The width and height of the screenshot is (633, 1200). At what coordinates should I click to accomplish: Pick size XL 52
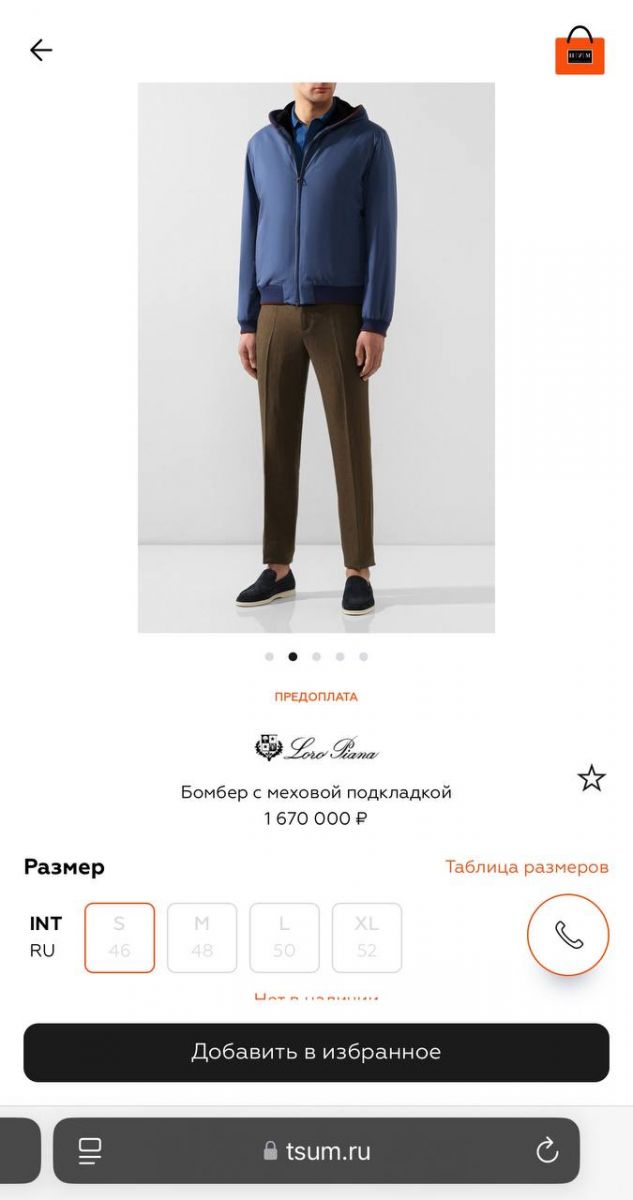pyautogui.click(x=366, y=937)
